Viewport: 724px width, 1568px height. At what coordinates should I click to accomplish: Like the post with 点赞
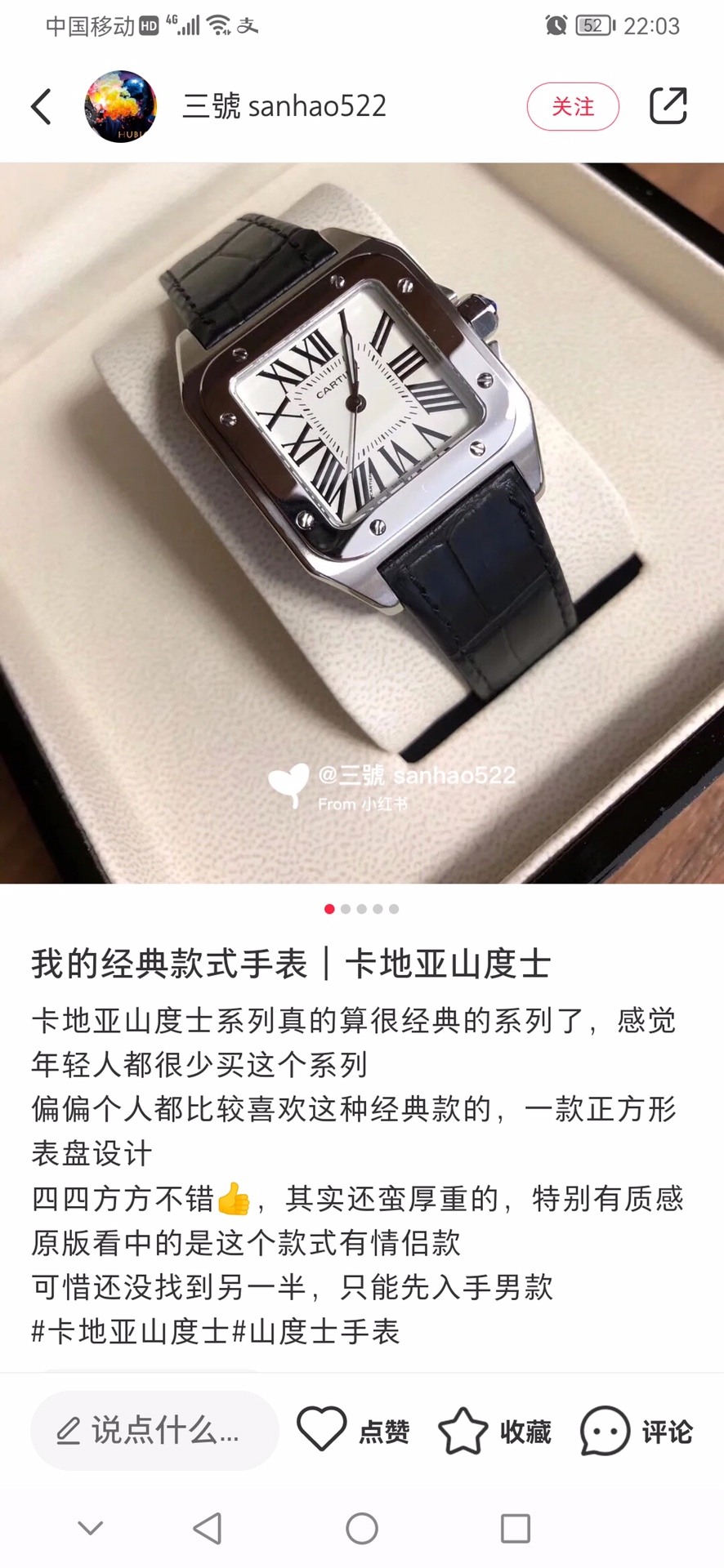coord(352,1431)
